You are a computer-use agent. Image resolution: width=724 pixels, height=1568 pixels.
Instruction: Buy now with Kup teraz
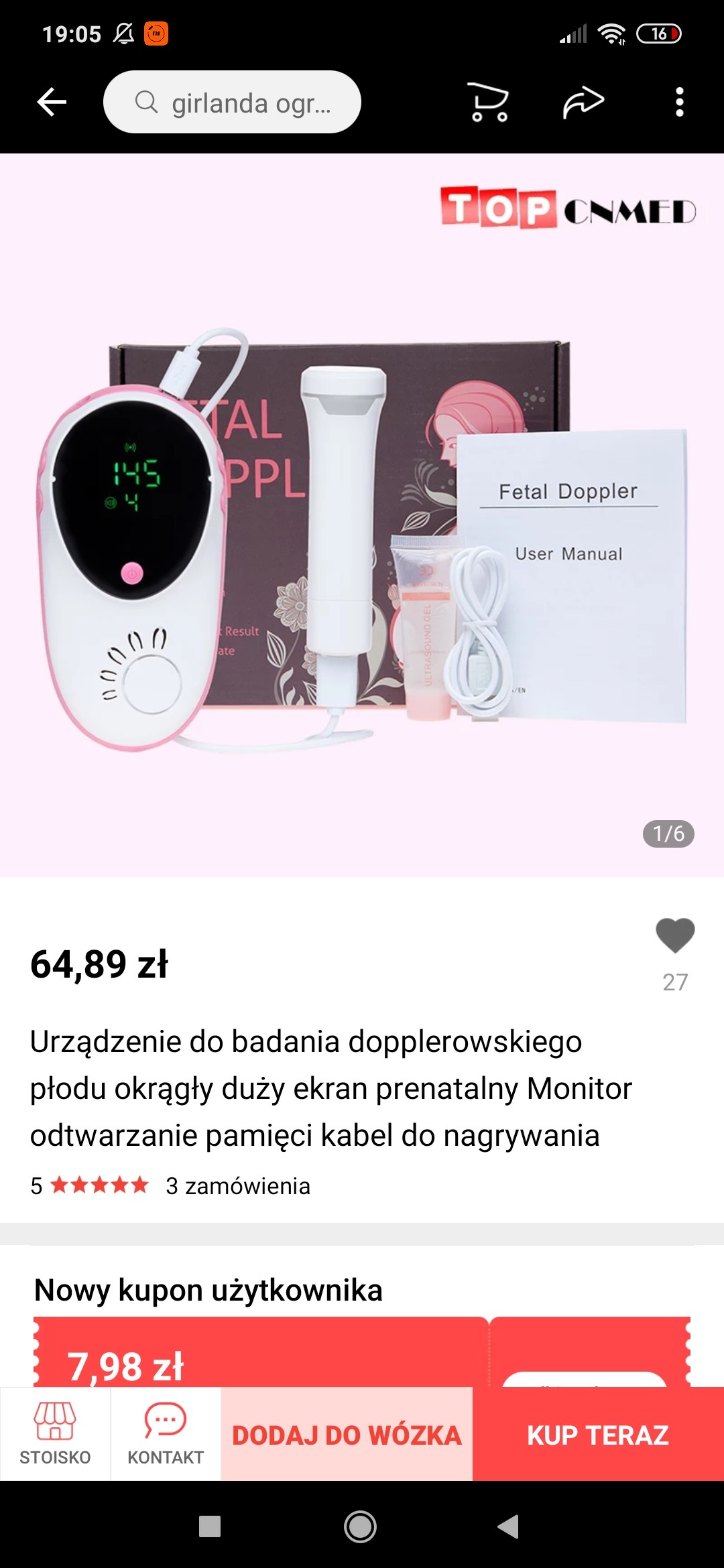click(598, 1435)
